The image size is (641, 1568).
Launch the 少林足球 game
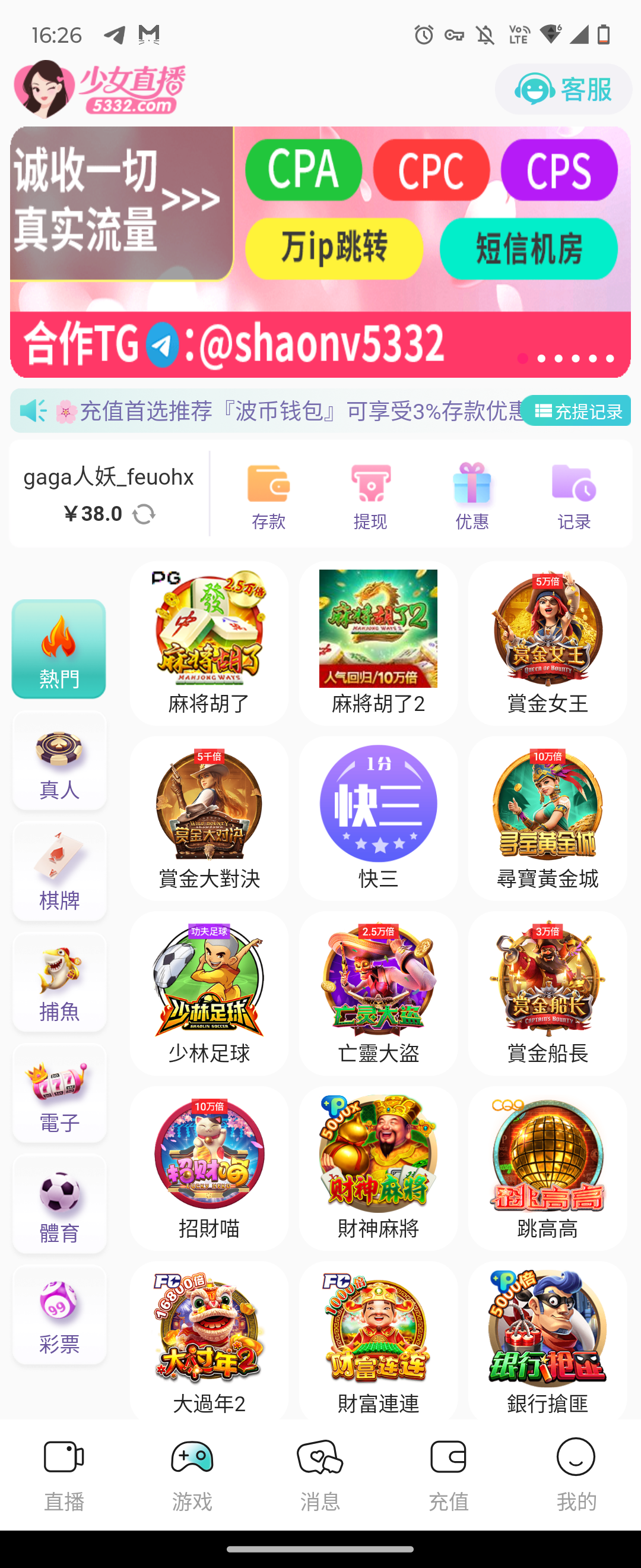point(209,993)
